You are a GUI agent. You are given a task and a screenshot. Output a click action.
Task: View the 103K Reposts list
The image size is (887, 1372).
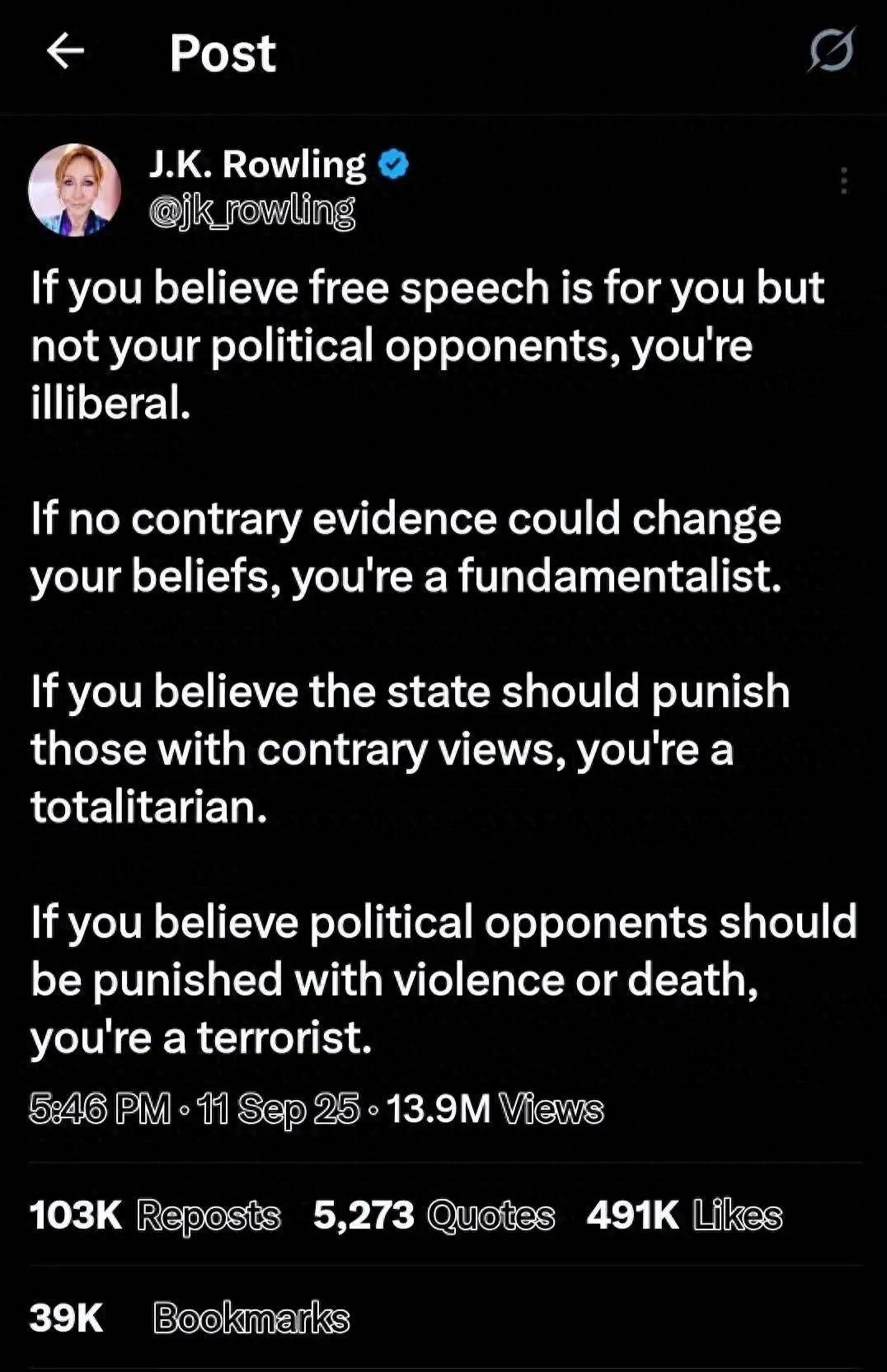coord(155,1215)
